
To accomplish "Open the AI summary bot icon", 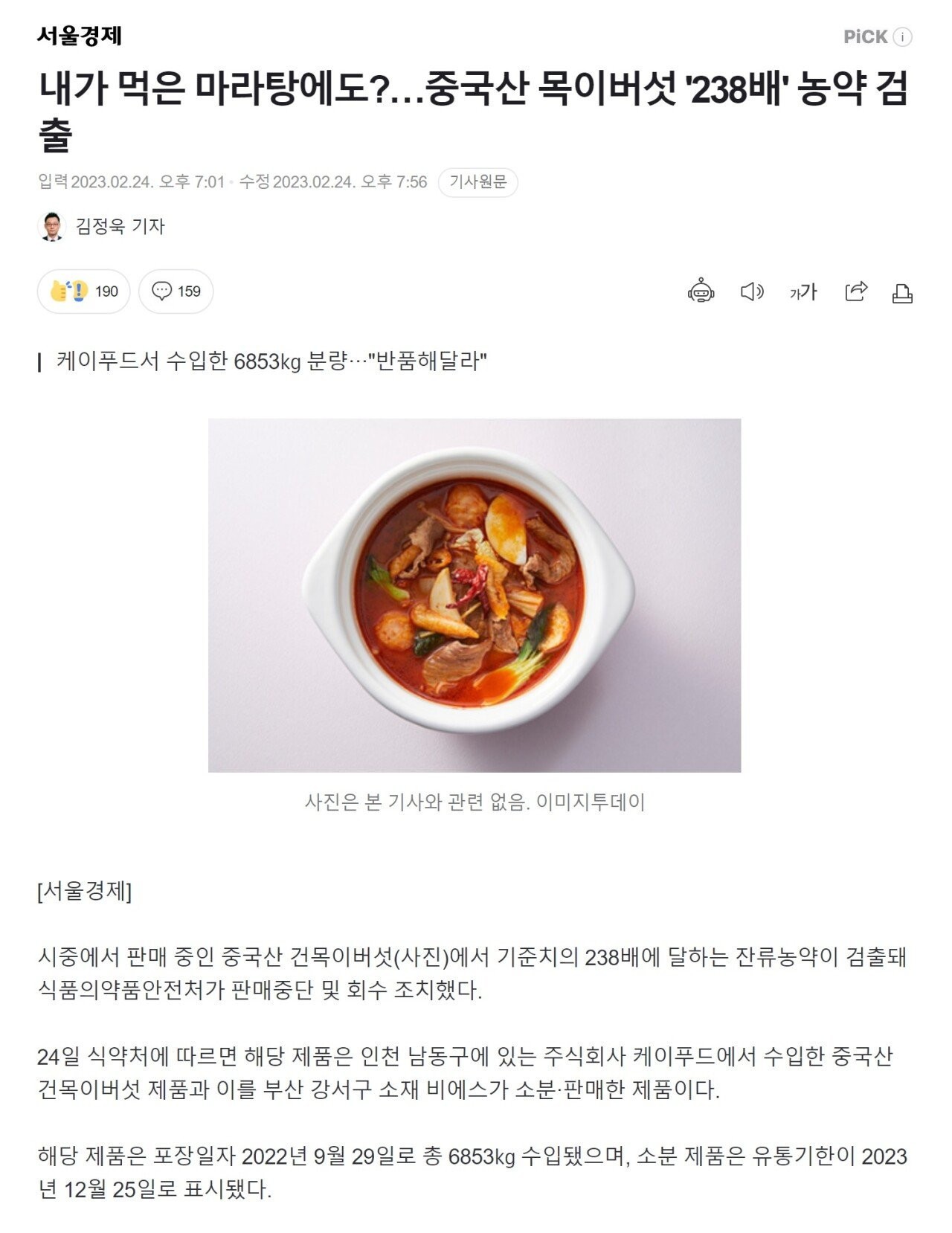I will click(x=701, y=292).
